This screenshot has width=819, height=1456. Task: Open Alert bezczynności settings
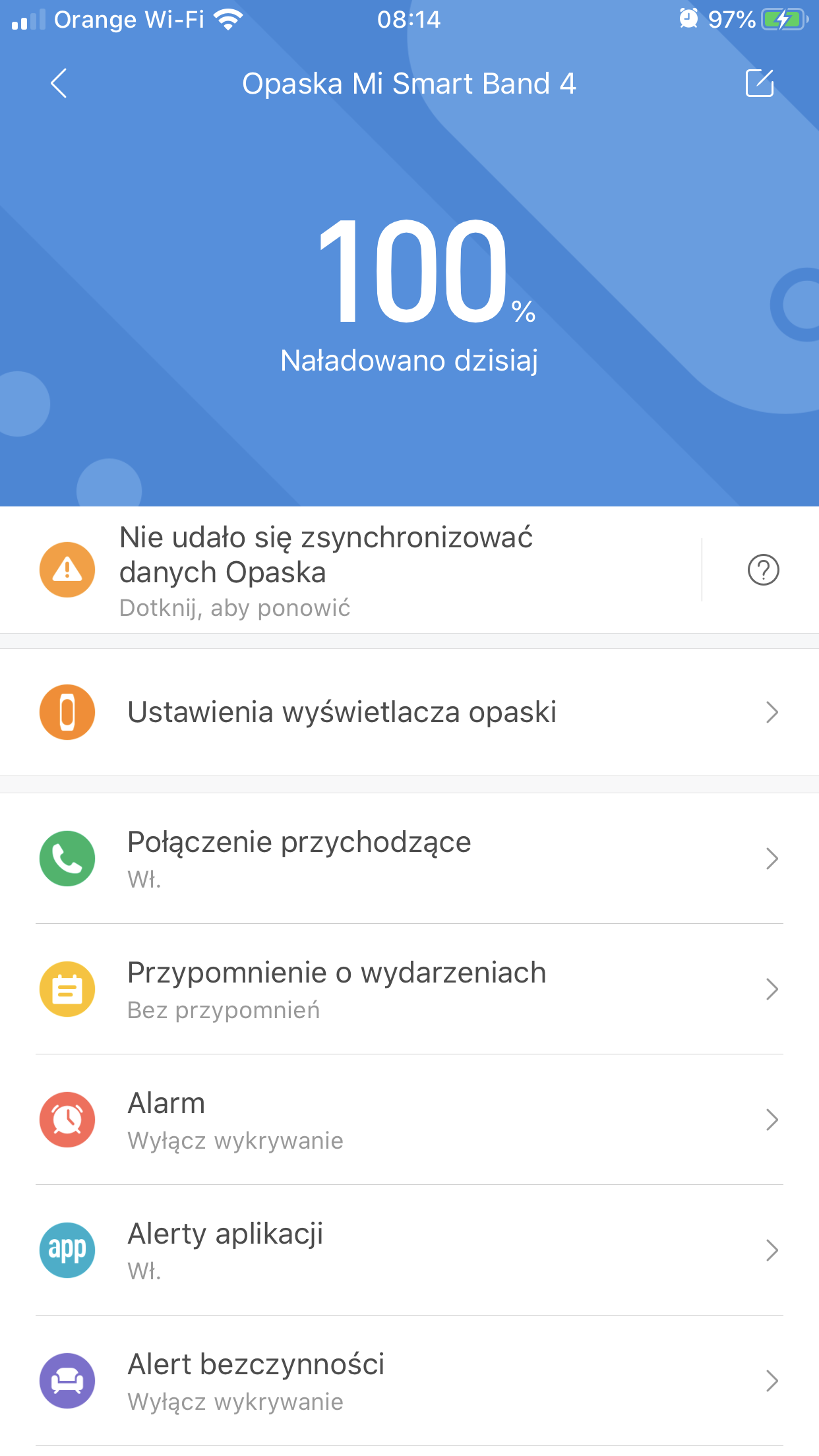409,1380
